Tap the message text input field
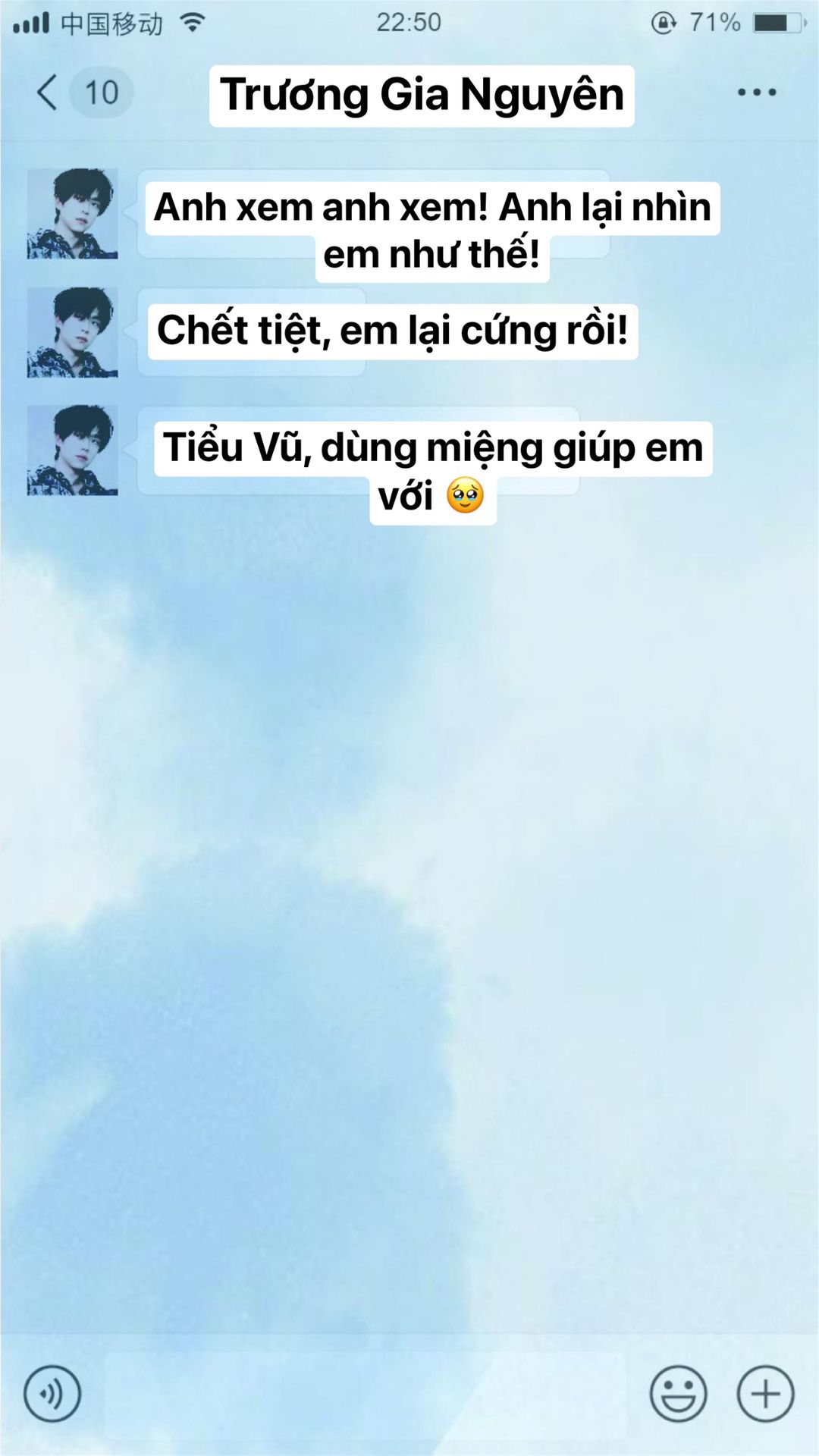Image resolution: width=819 pixels, height=1456 pixels. pyautogui.click(x=364, y=1394)
